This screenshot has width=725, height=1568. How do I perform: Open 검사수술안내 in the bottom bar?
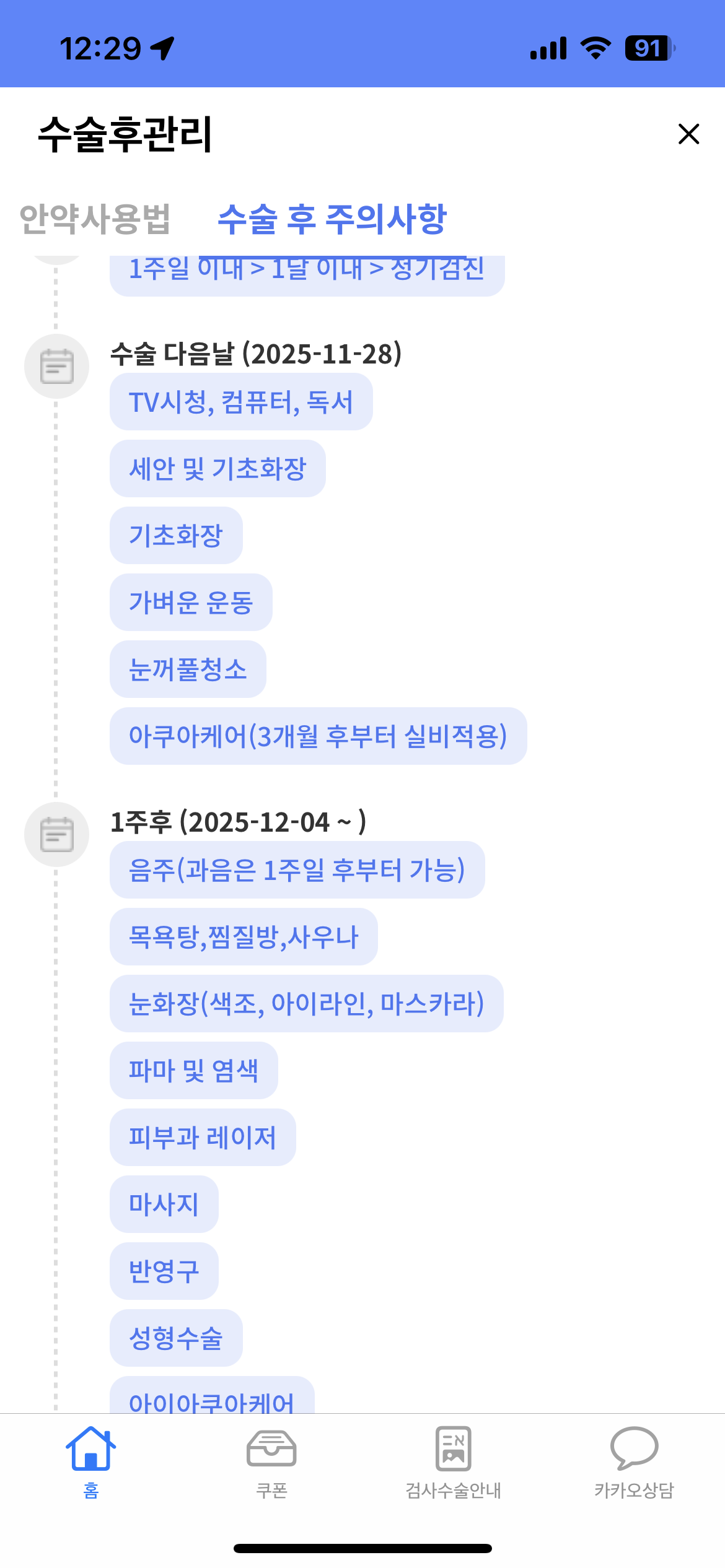click(453, 1461)
